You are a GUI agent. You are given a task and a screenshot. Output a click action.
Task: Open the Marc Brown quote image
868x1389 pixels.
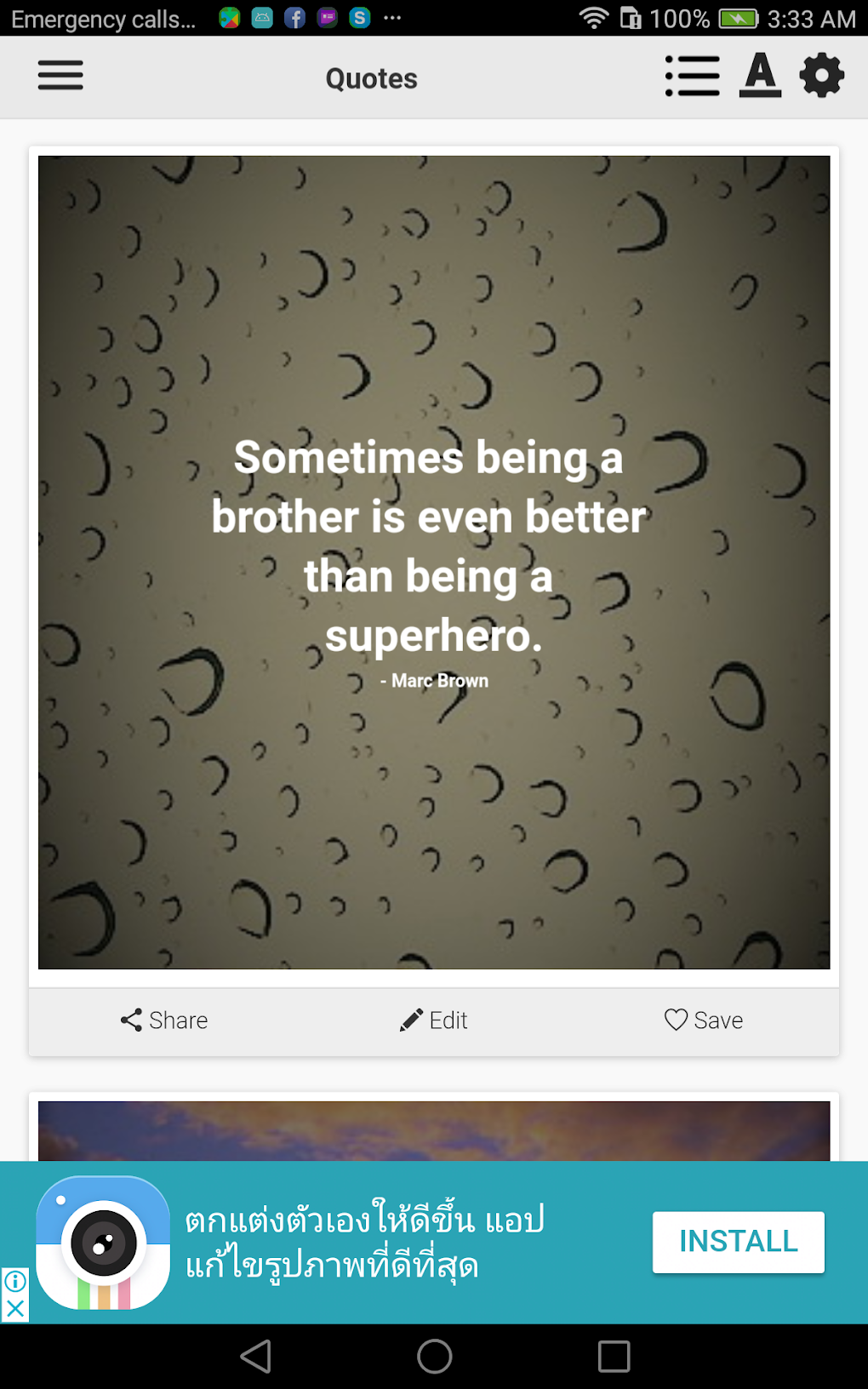pyautogui.click(x=434, y=562)
